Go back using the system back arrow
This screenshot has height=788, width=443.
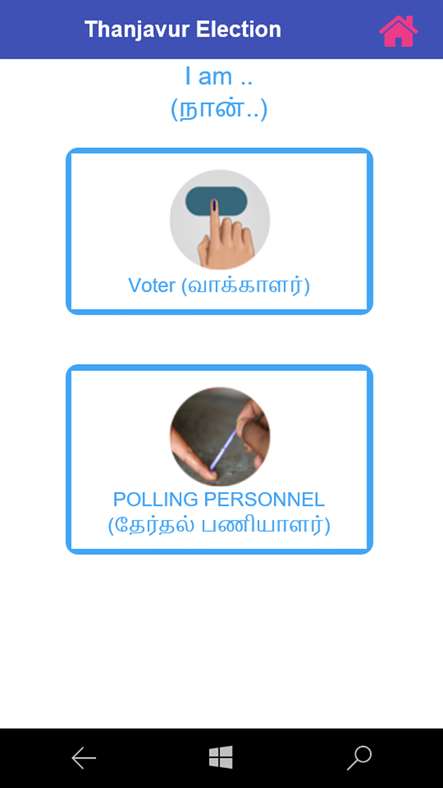(83, 757)
